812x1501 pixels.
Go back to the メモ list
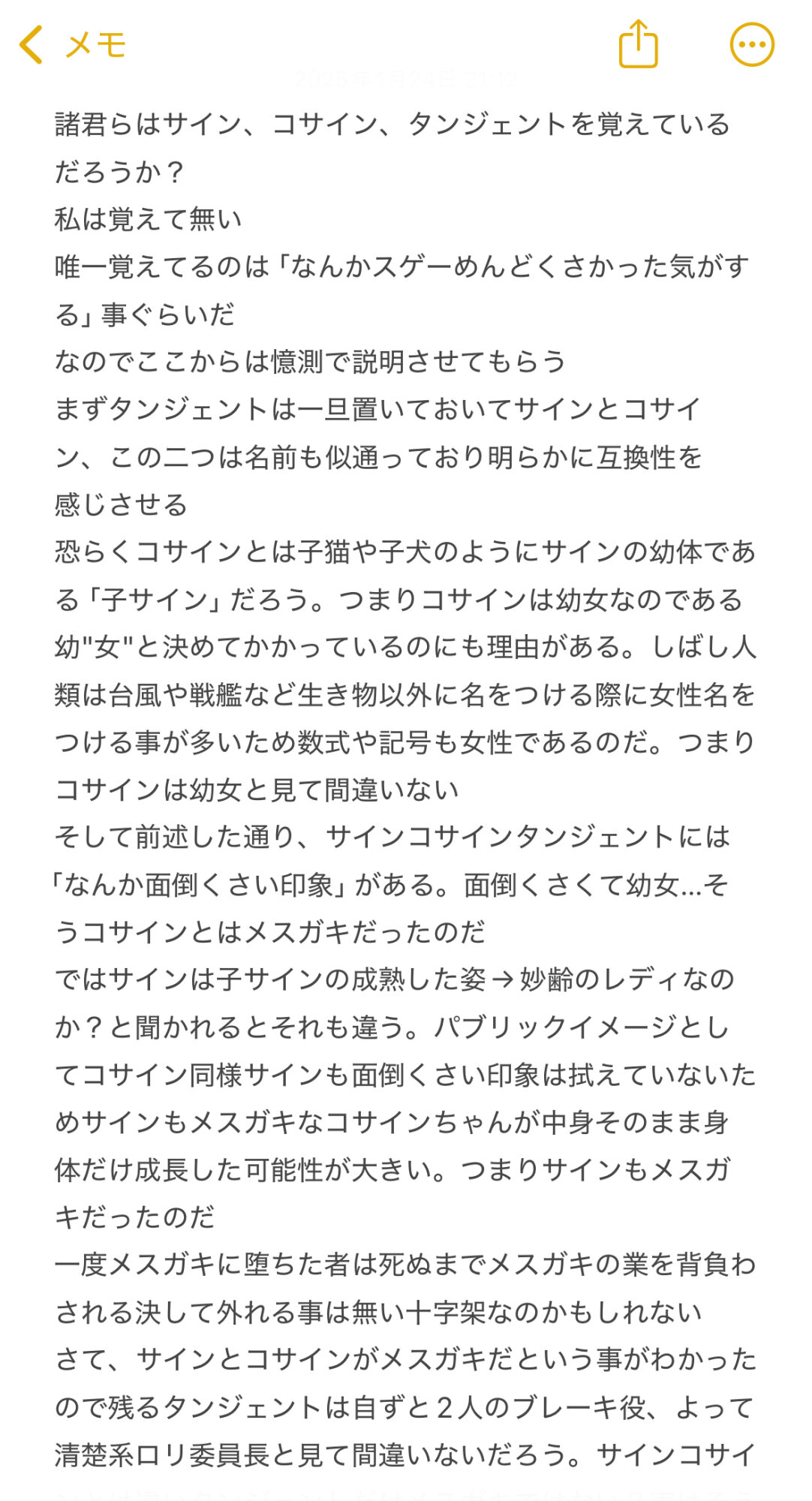[x=72, y=44]
